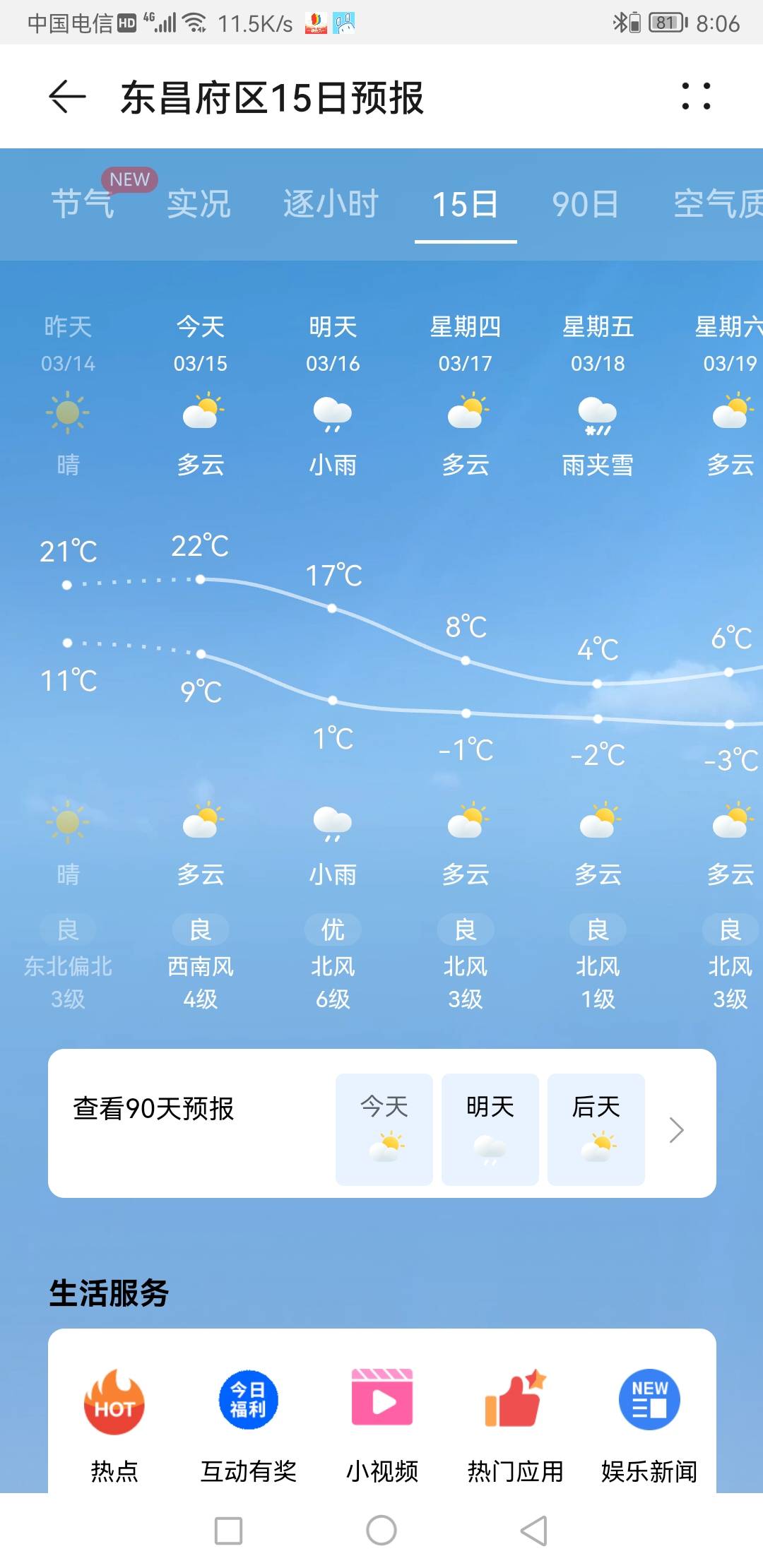The image size is (763, 1568).
Task: Switch to the 实况 tab
Action: click(199, 204)
